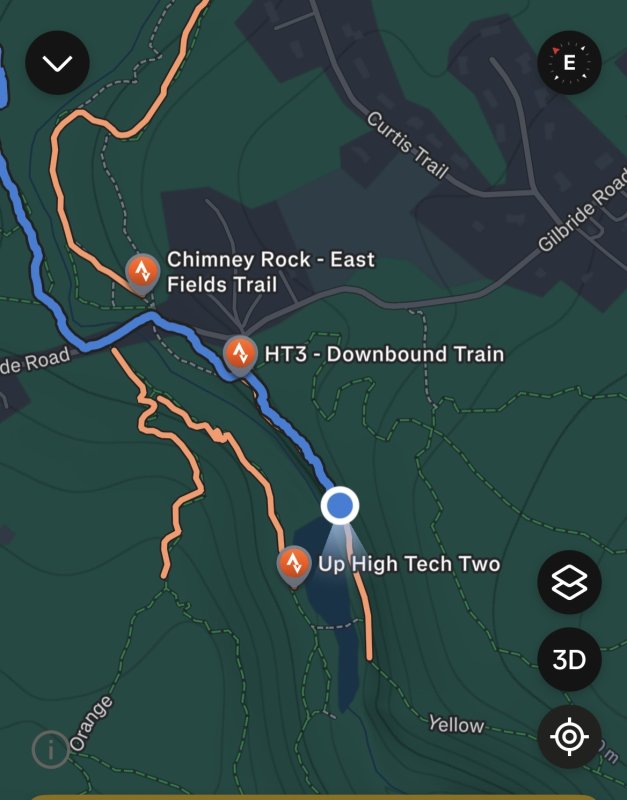Open the map info icon

coord(49,748)
